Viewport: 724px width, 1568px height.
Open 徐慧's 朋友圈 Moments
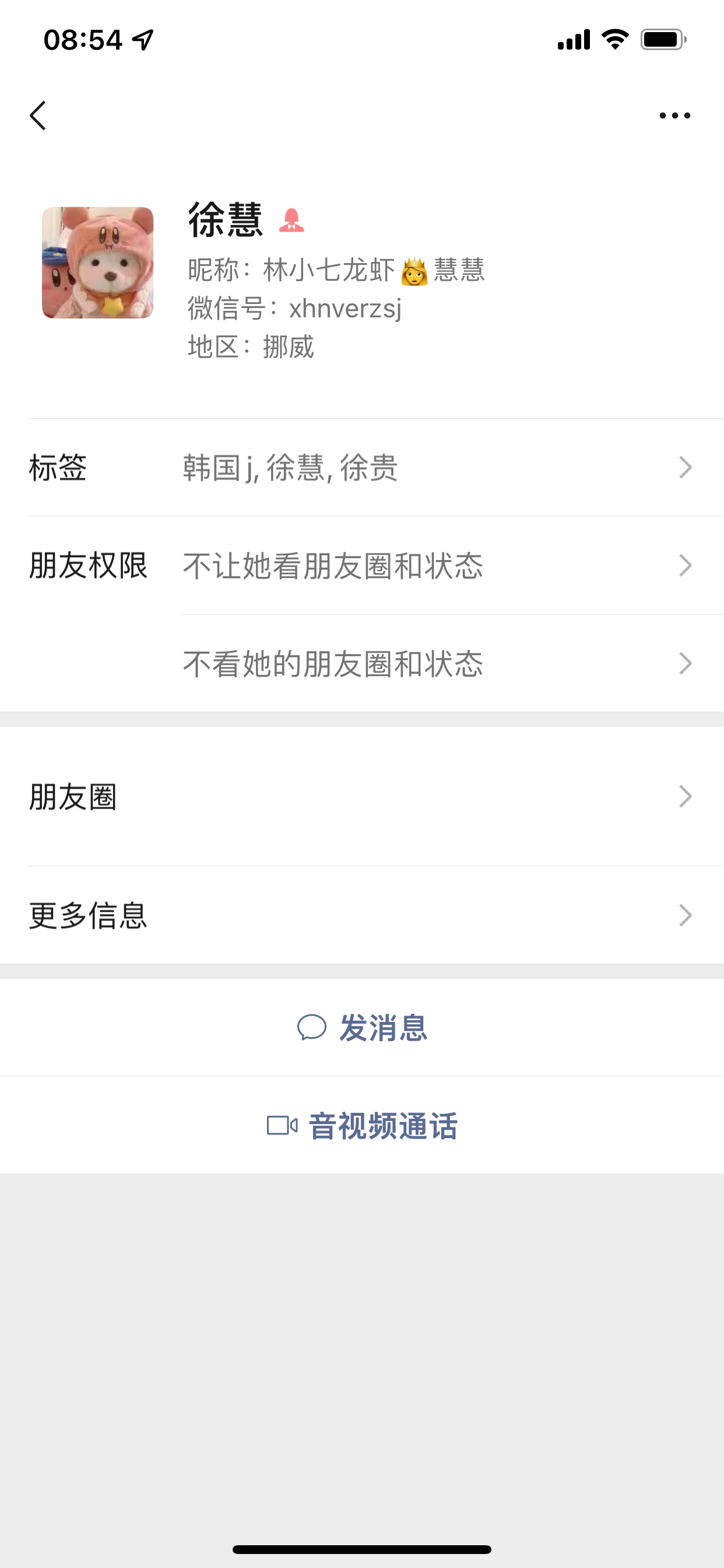point(362,796)
